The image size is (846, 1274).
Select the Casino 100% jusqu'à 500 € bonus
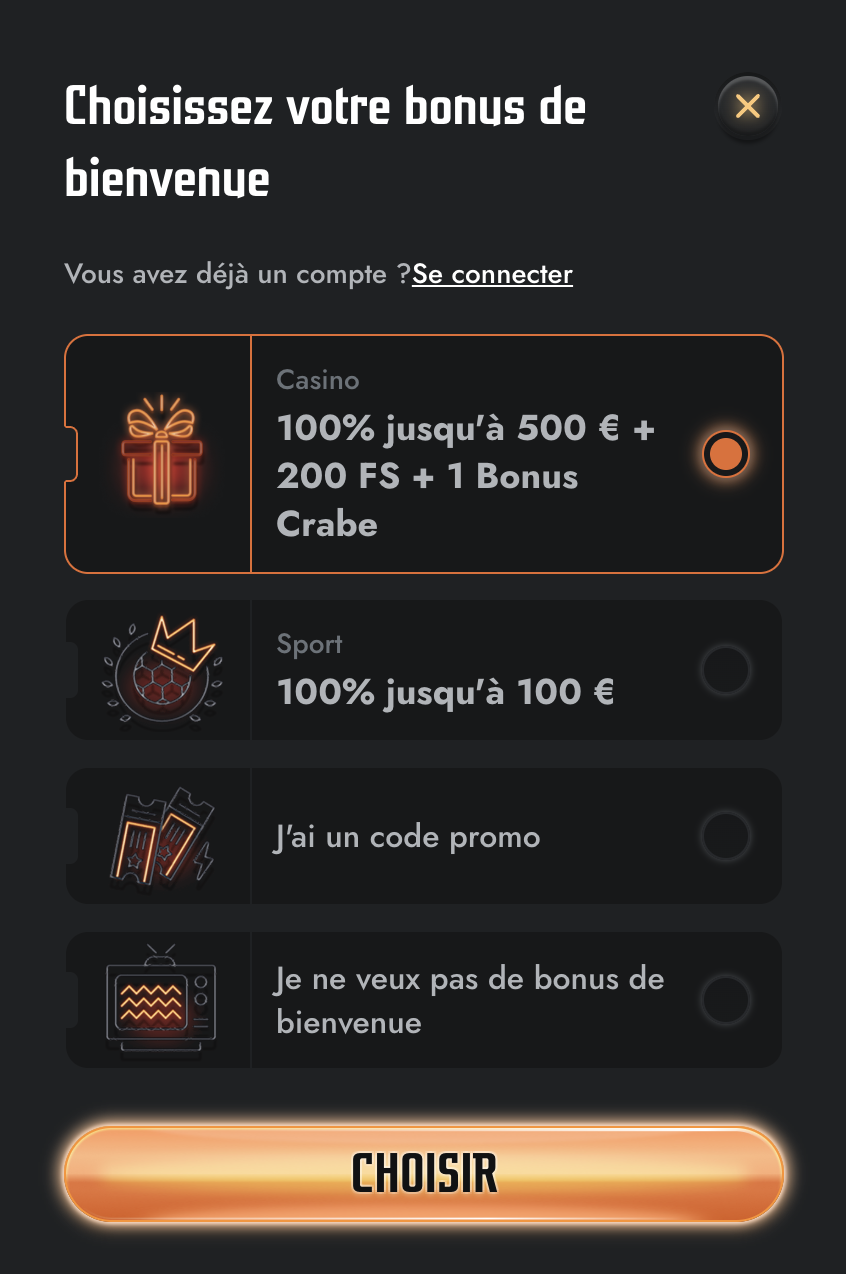coord(725,454)
